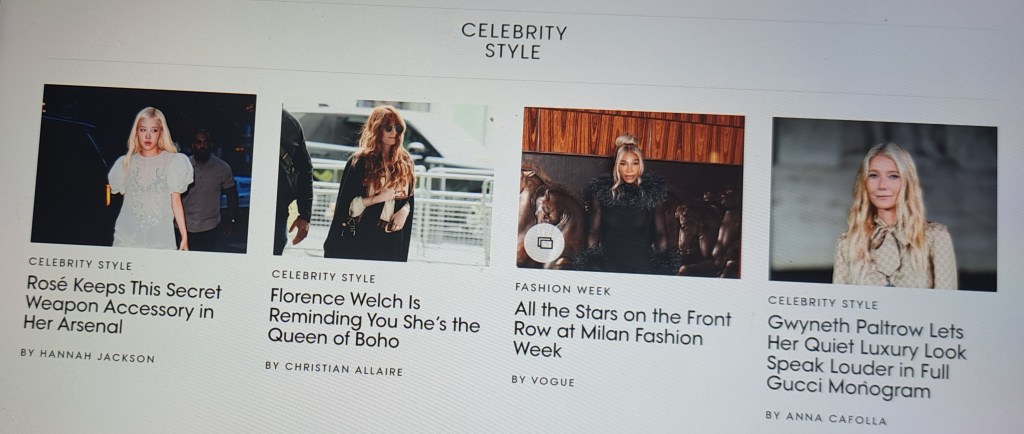Open Rosé article image thumbnail
This screenshot has height=434, width=1024.
143,168
